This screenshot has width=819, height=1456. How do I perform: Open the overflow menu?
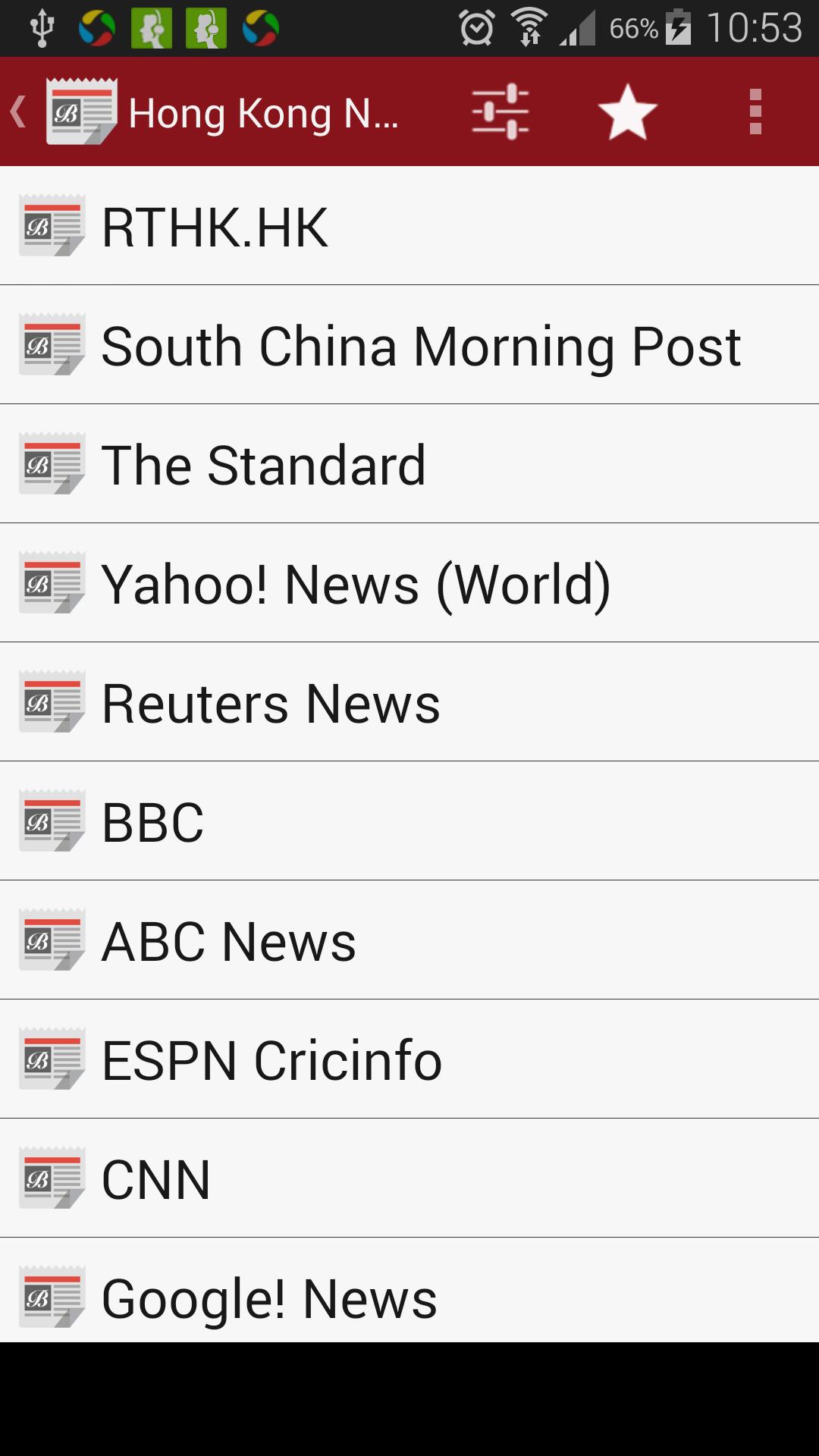755,112
